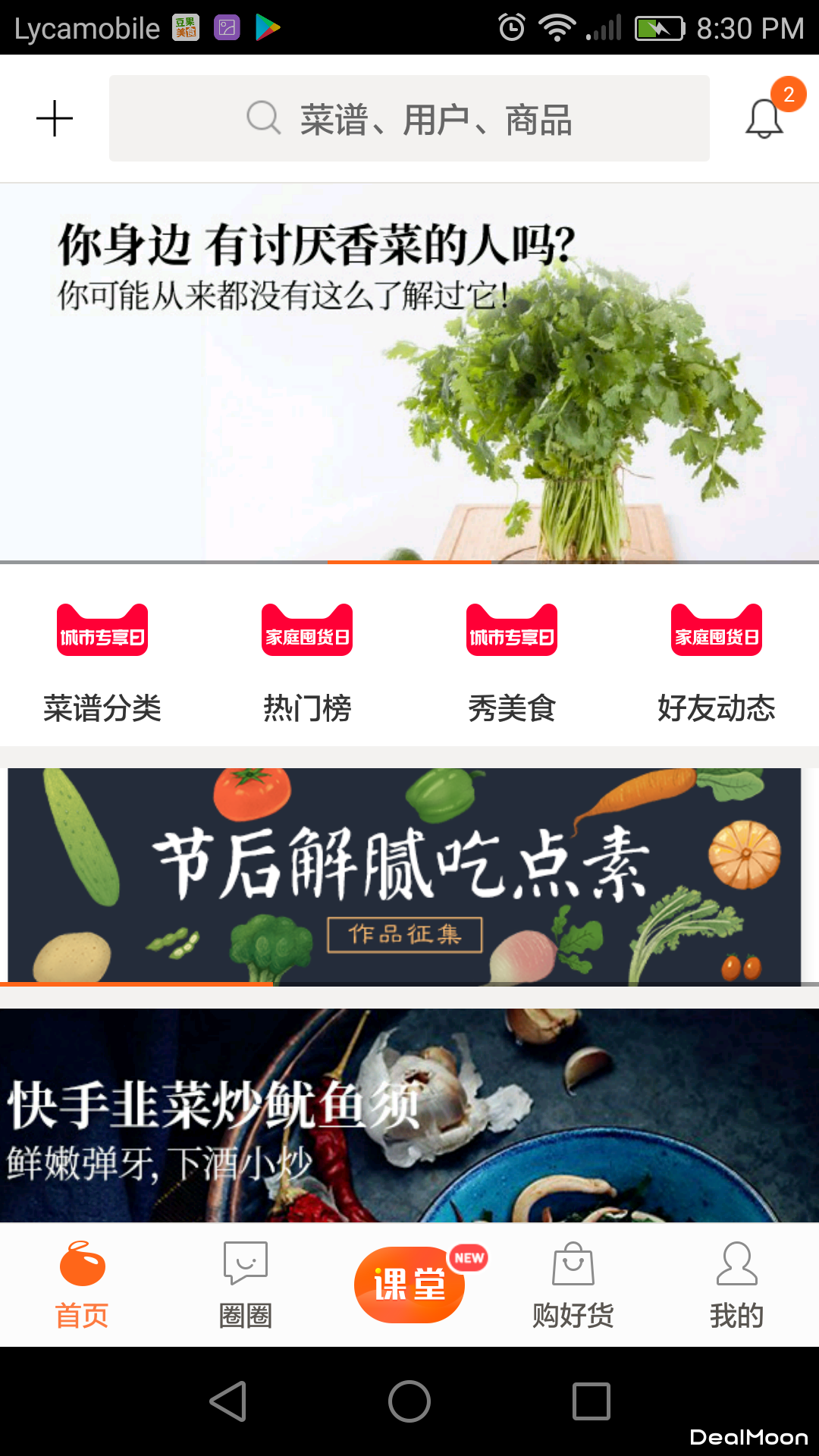View 好友动态 friends activity
The image size is (819, 1456).
[x=717, y=660]
